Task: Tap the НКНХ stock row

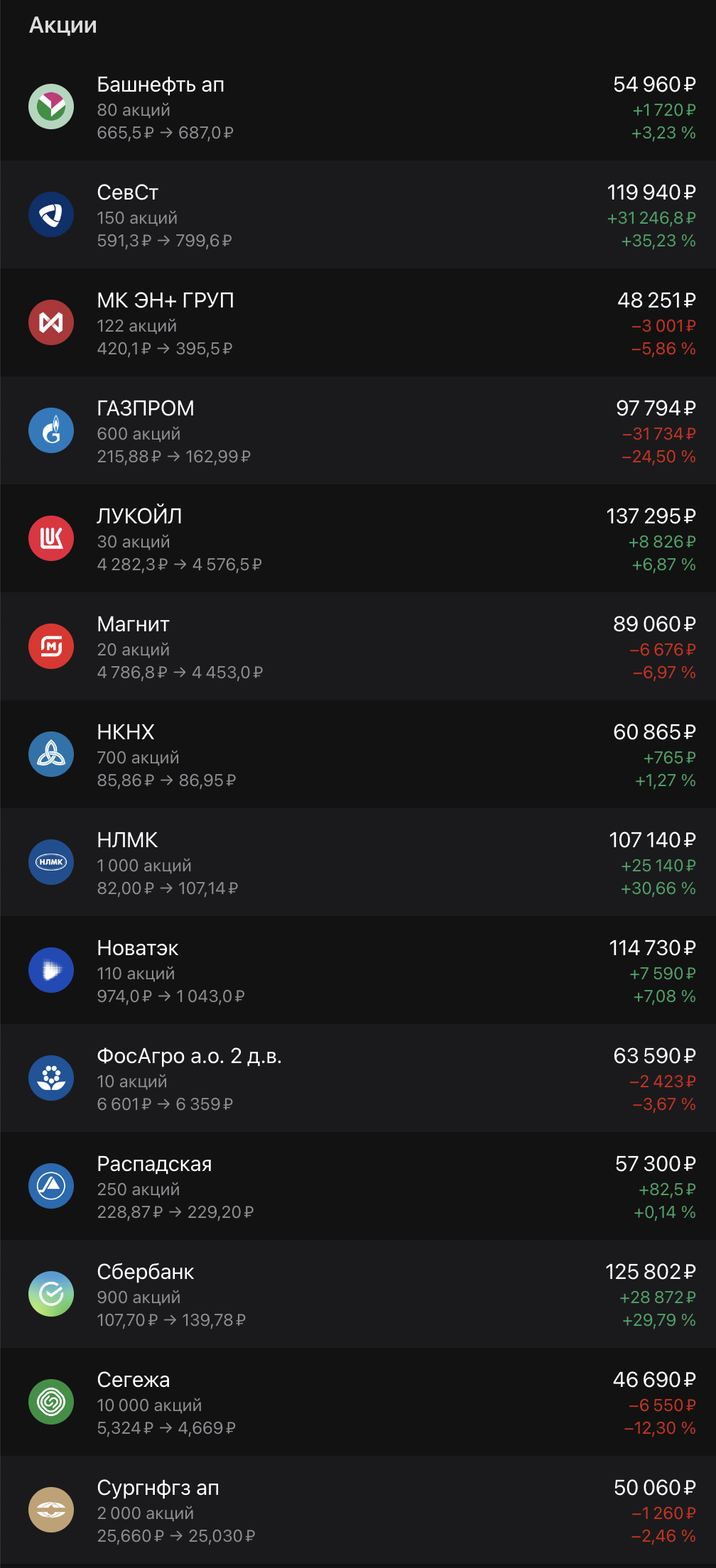Action: tap(358, 754)
